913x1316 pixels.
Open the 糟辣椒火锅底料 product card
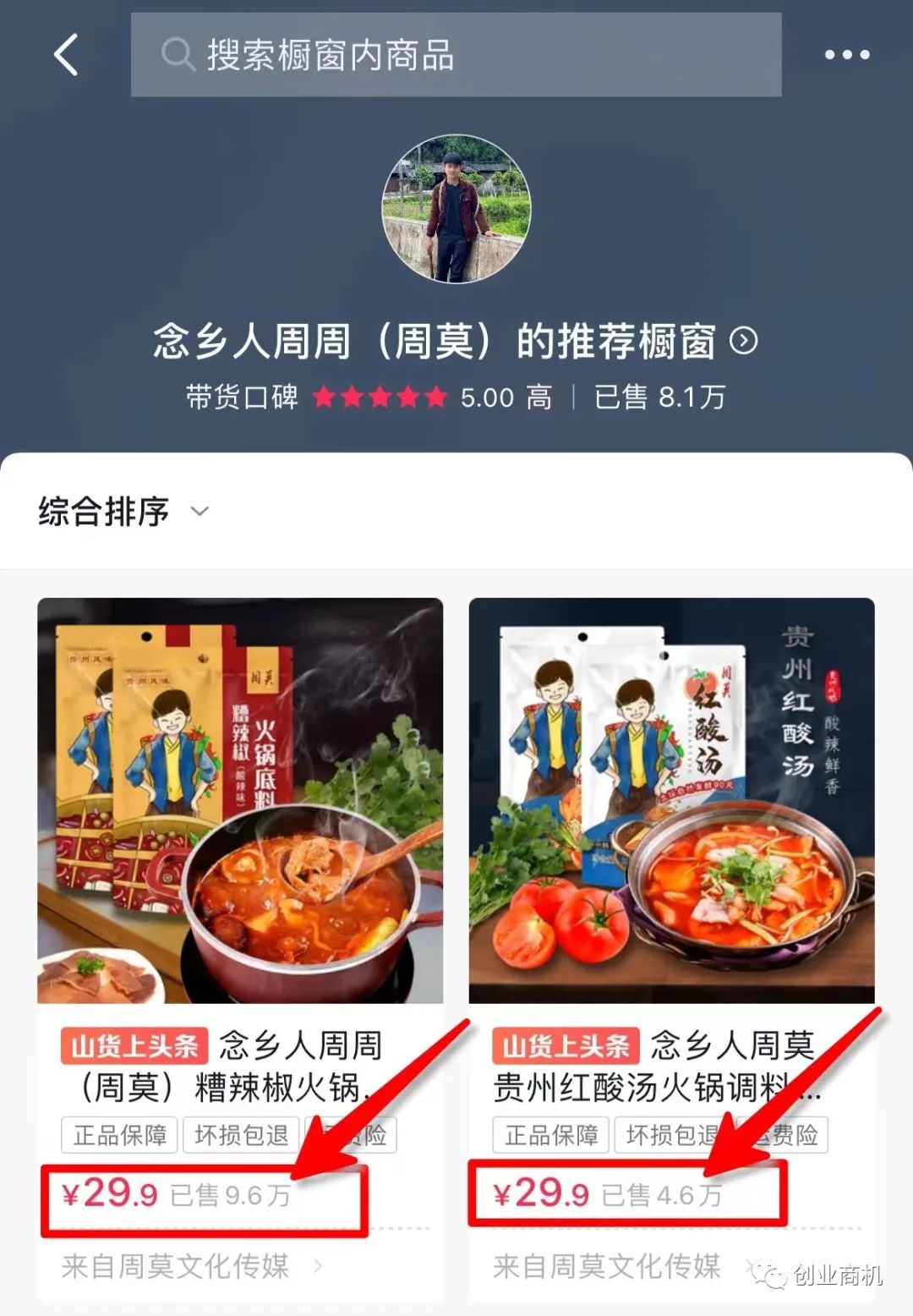tap(240, 800)
